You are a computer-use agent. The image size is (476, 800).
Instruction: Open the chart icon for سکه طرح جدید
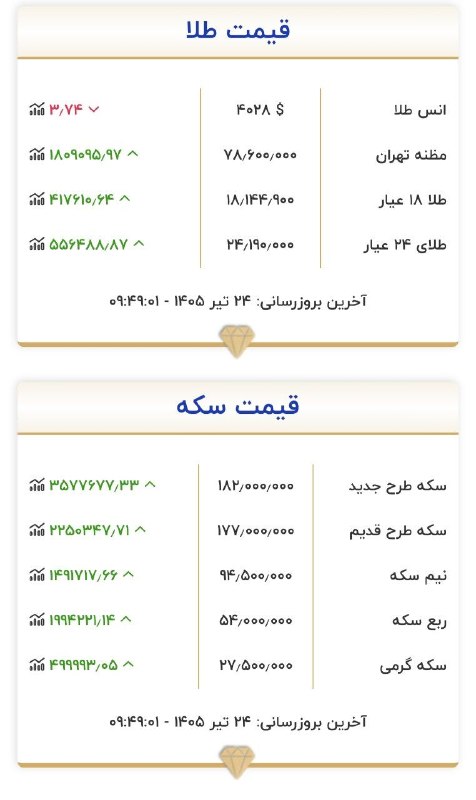[x=37, y=485]
